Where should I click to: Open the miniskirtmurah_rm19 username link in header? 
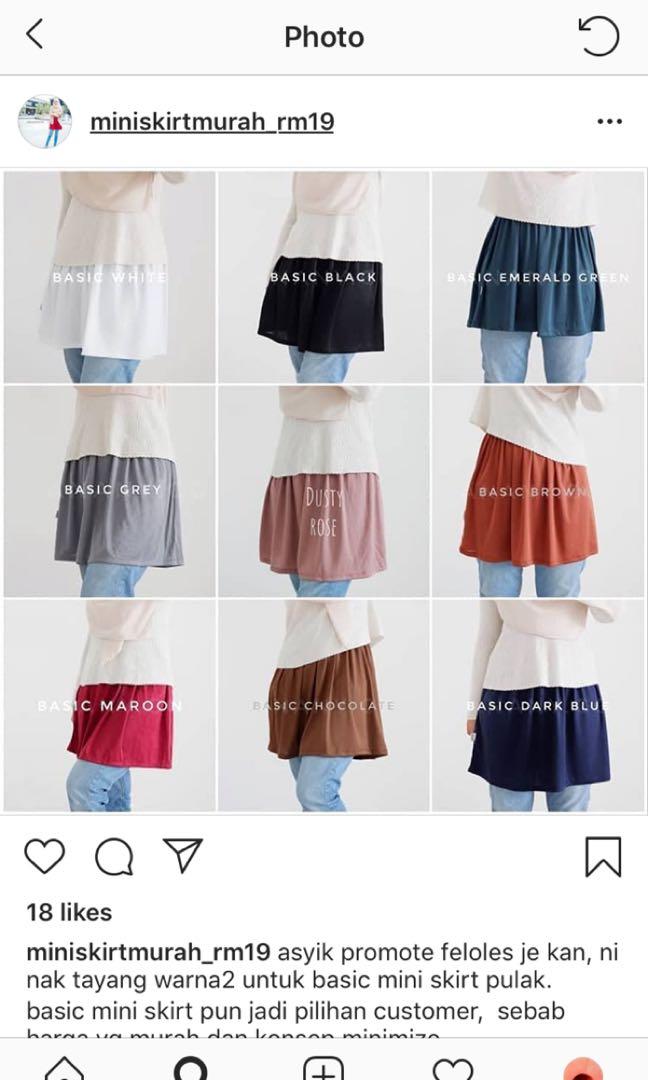coord(212,122)
